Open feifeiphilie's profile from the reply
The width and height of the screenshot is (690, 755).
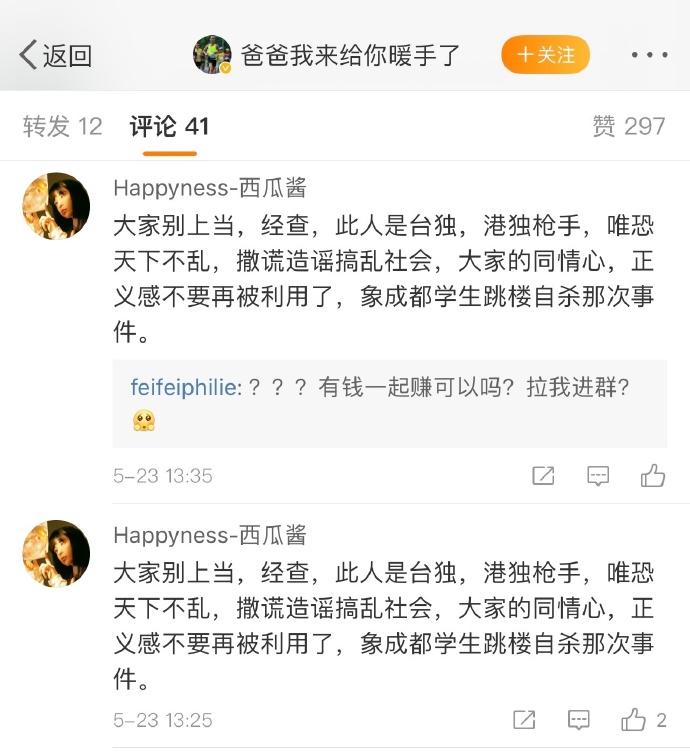[185, 387]
